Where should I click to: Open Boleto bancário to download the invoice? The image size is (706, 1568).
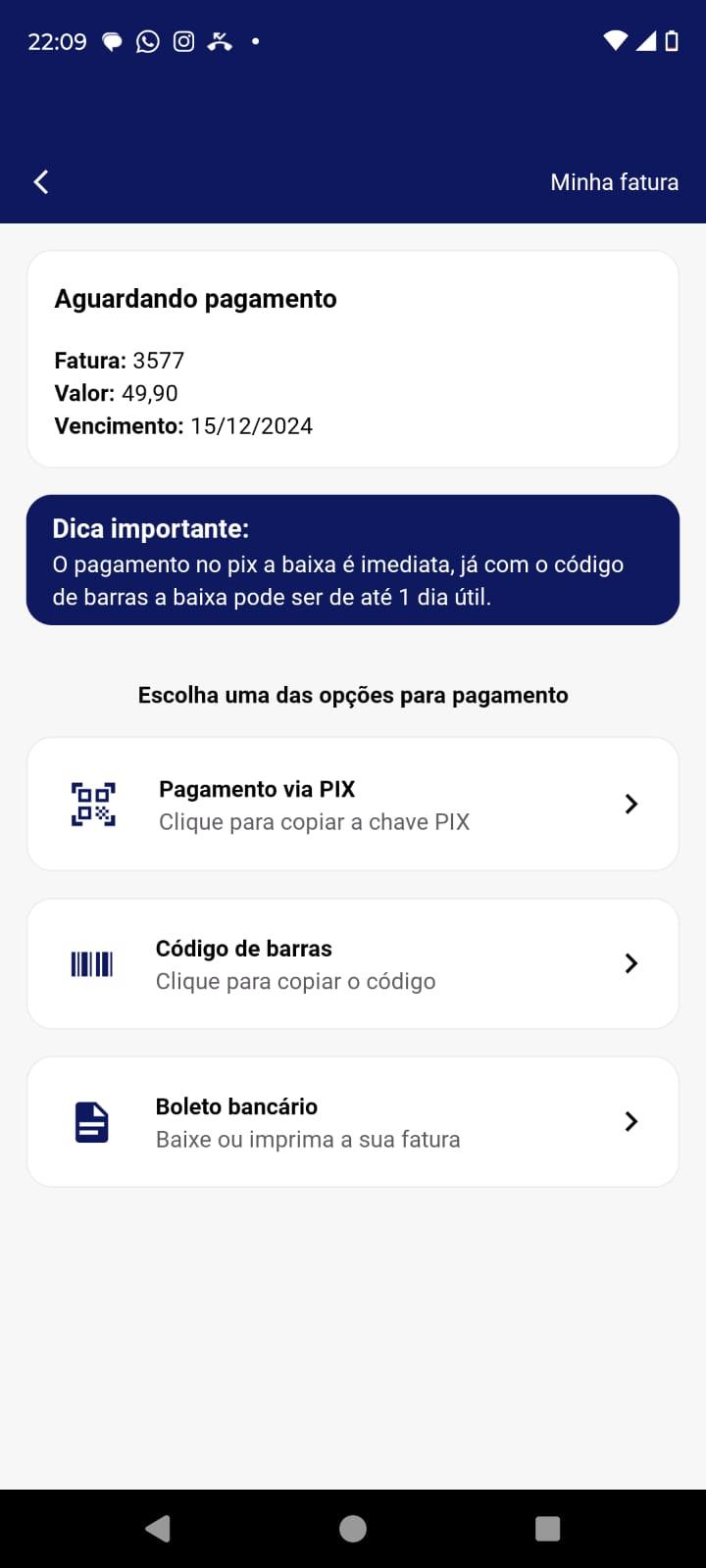click(353, 1121)
